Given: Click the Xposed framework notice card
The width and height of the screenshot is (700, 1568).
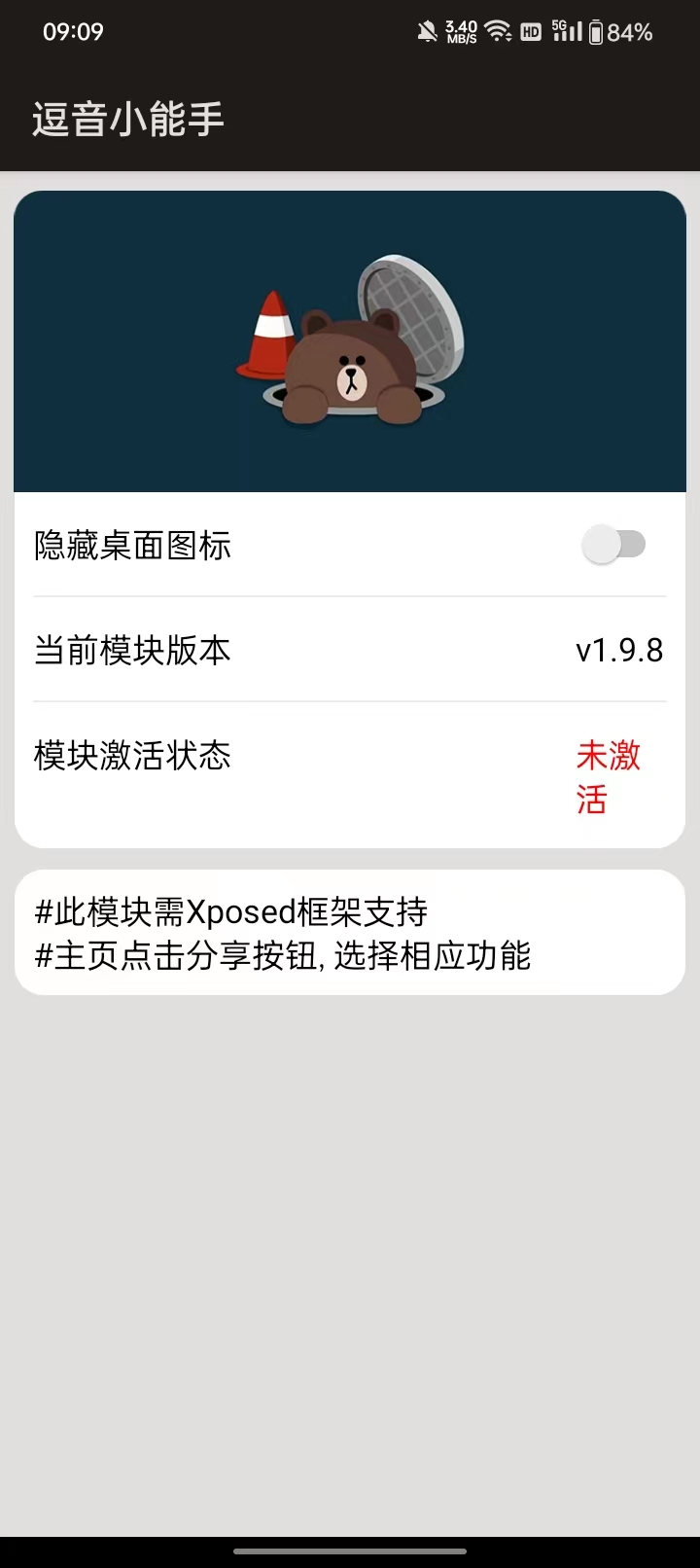Looking at the screenshot, I should [349, 932].
